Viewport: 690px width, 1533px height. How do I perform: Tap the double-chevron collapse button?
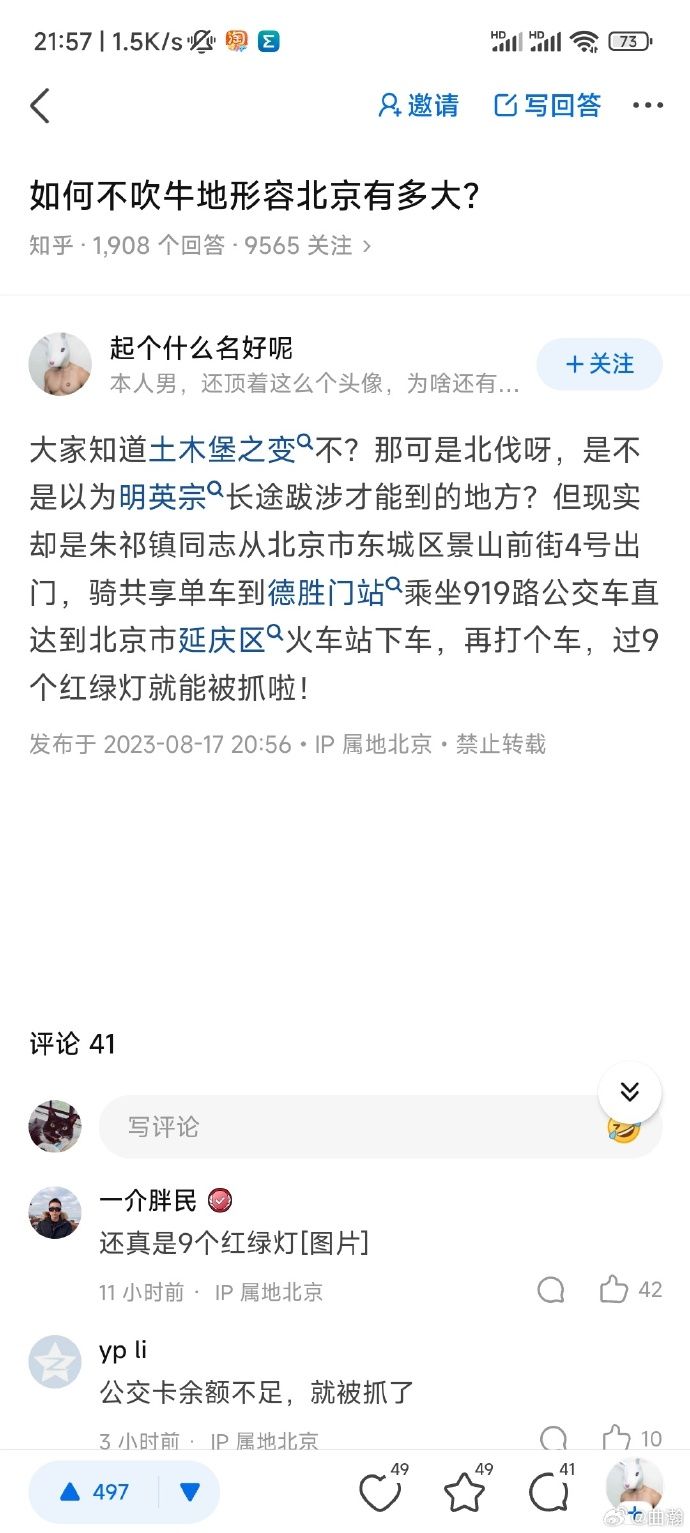629,1091
